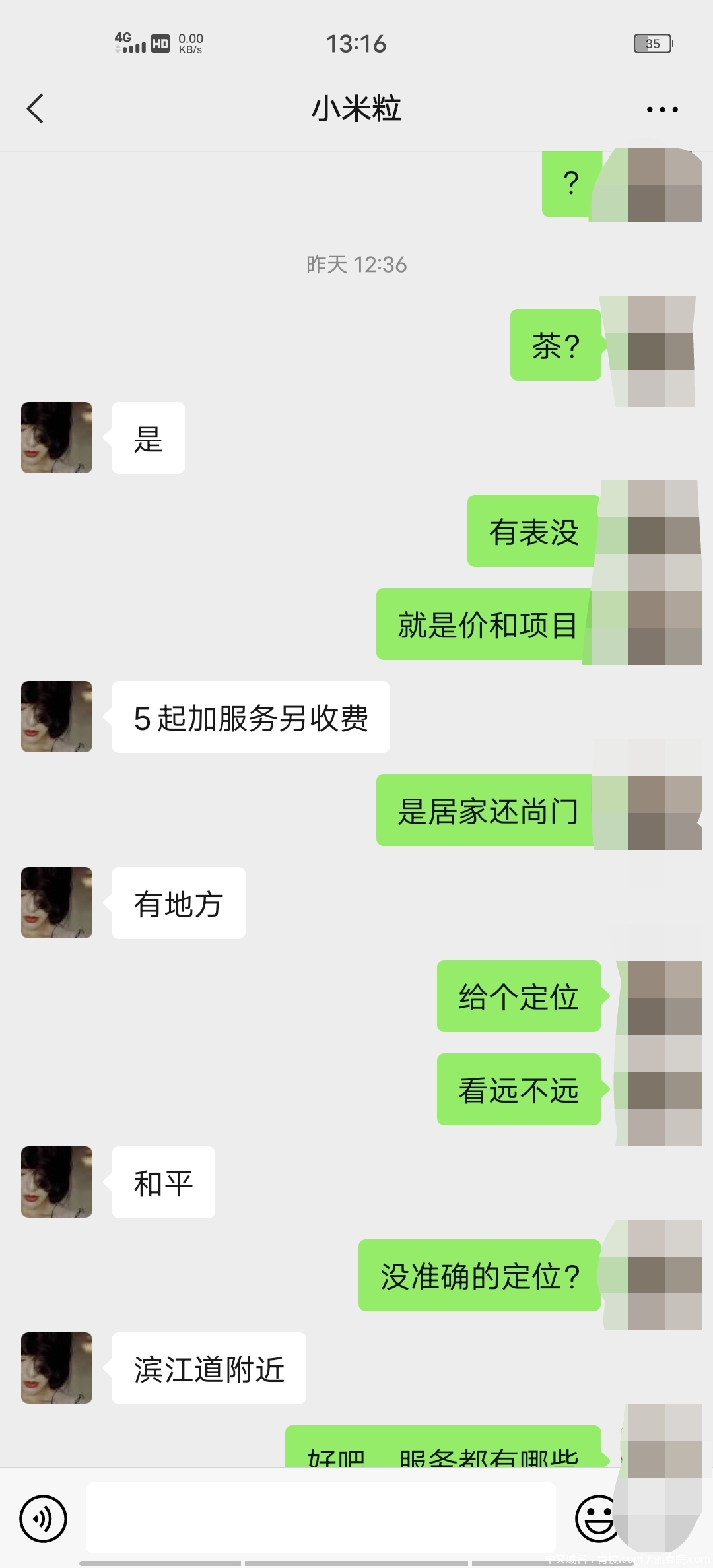Open the emoji sticker panel
The width and height of the screenshot is (713, 1568).
point(594,1519)
